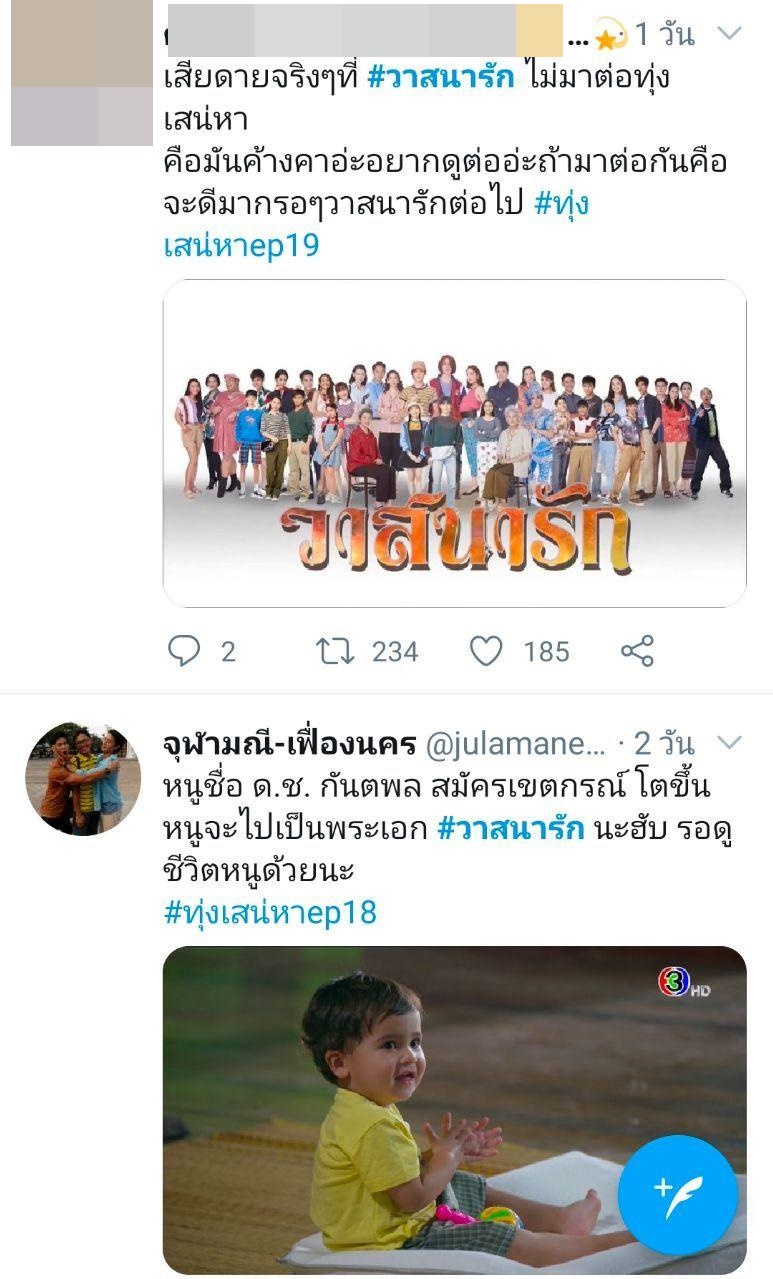Open the #ทุ่งเสน่หาep18 hashtag
Screen dimensions: 773x1279
(x=270, y=912)
